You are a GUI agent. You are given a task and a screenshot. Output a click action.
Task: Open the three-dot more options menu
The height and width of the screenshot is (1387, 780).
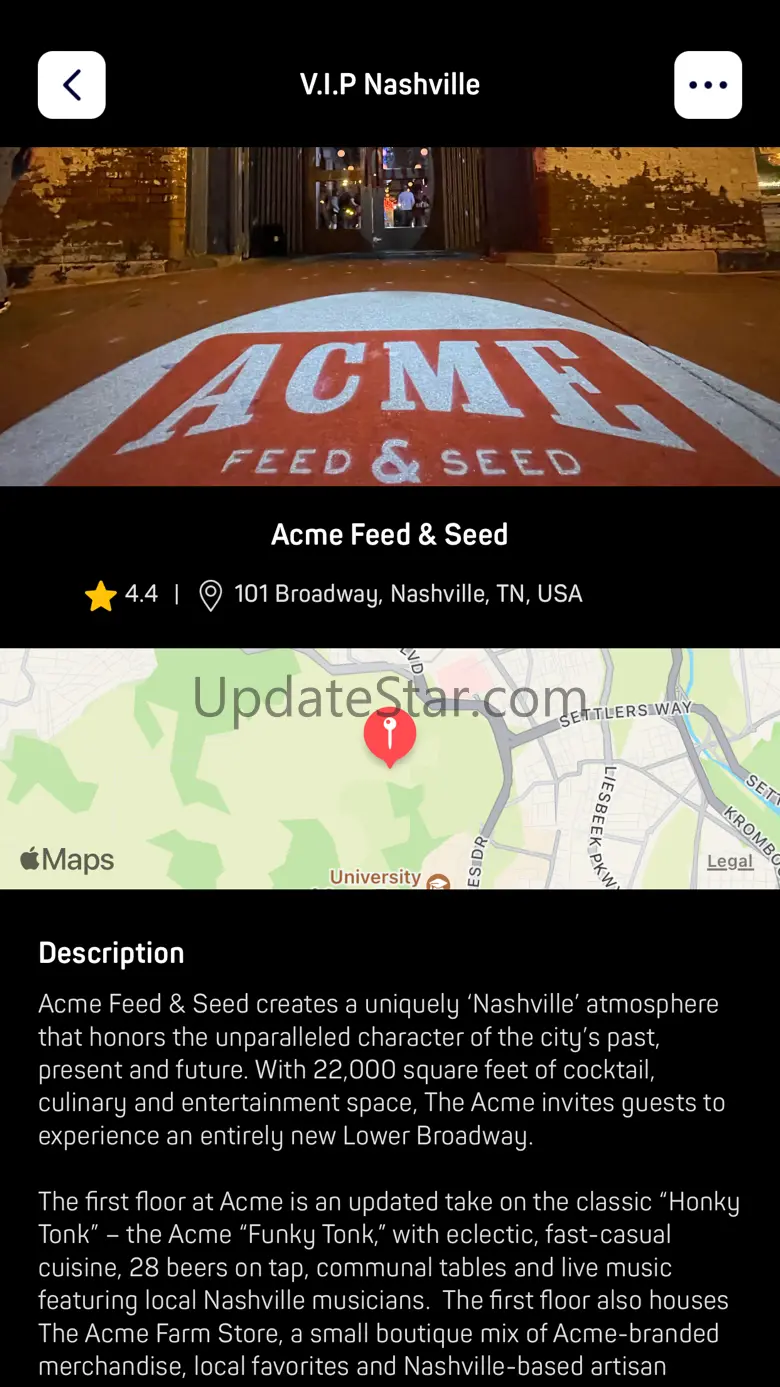coord(708,85)
